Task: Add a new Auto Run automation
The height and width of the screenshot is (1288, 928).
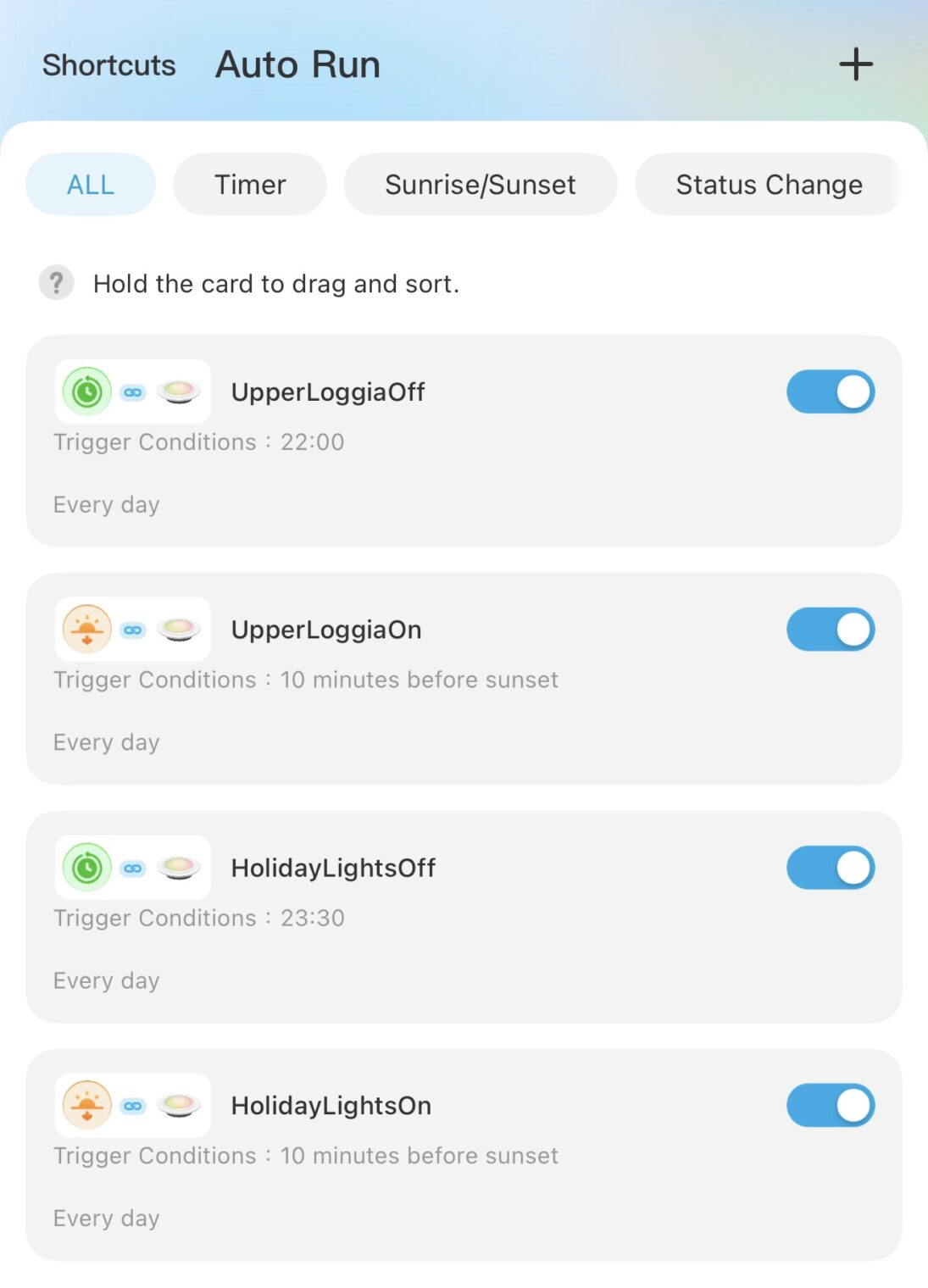Action: [856, 64]
